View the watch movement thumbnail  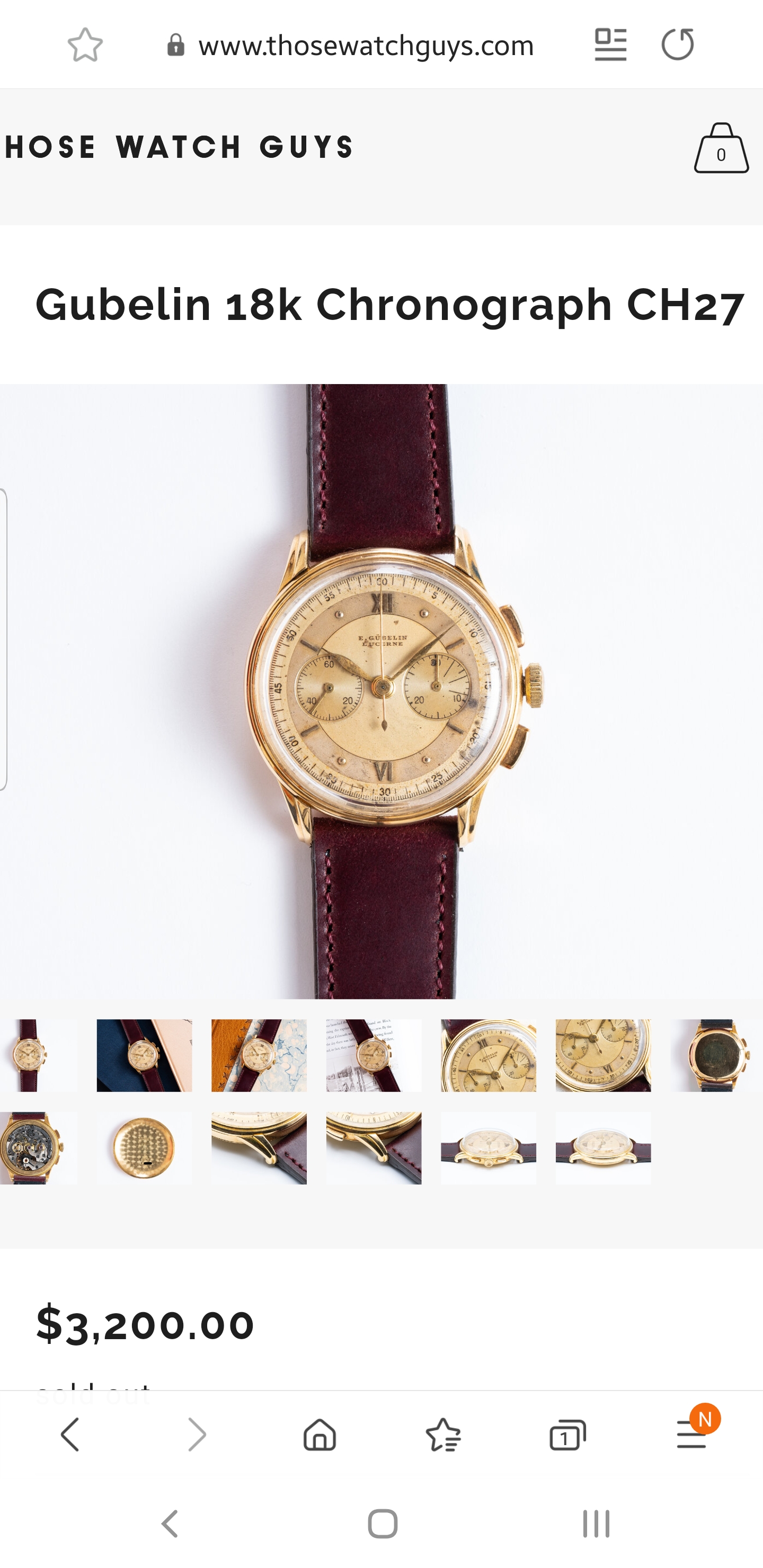coord(37,1147)
